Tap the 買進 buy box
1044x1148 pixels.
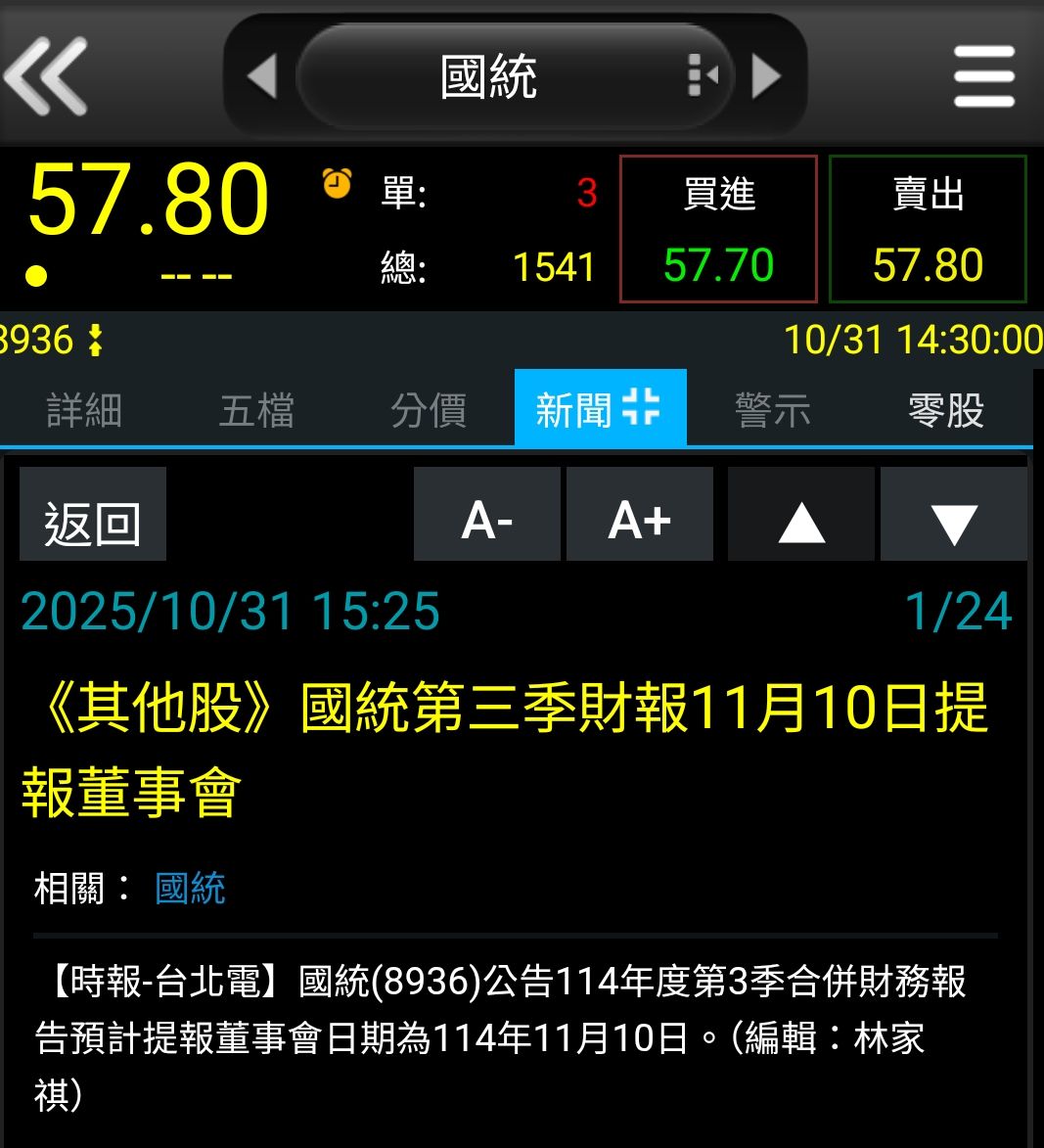(x=718, y=229)
